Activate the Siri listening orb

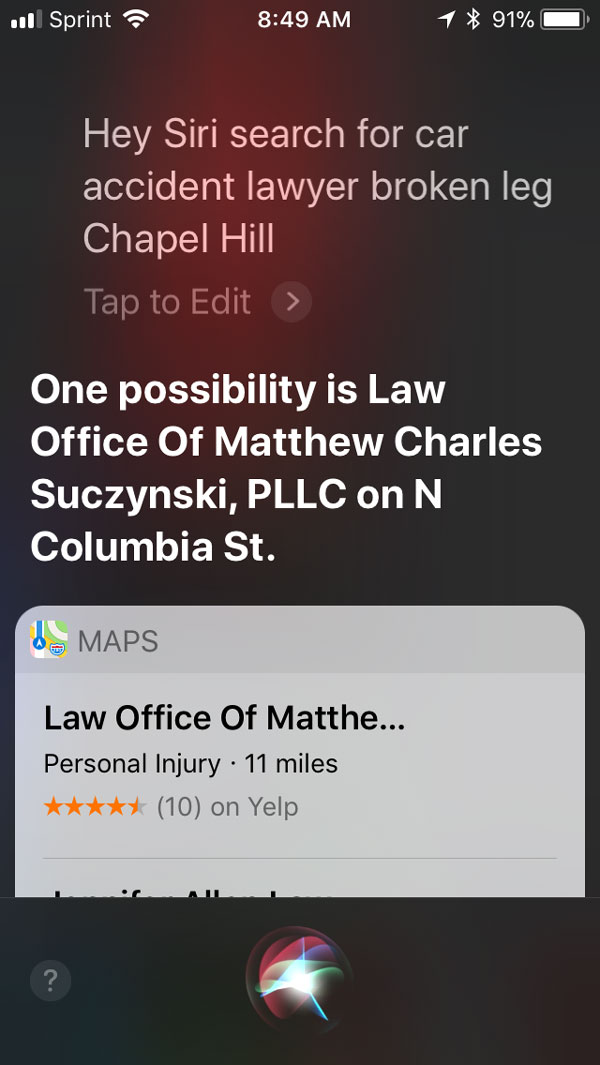click(x=300, y=979)
